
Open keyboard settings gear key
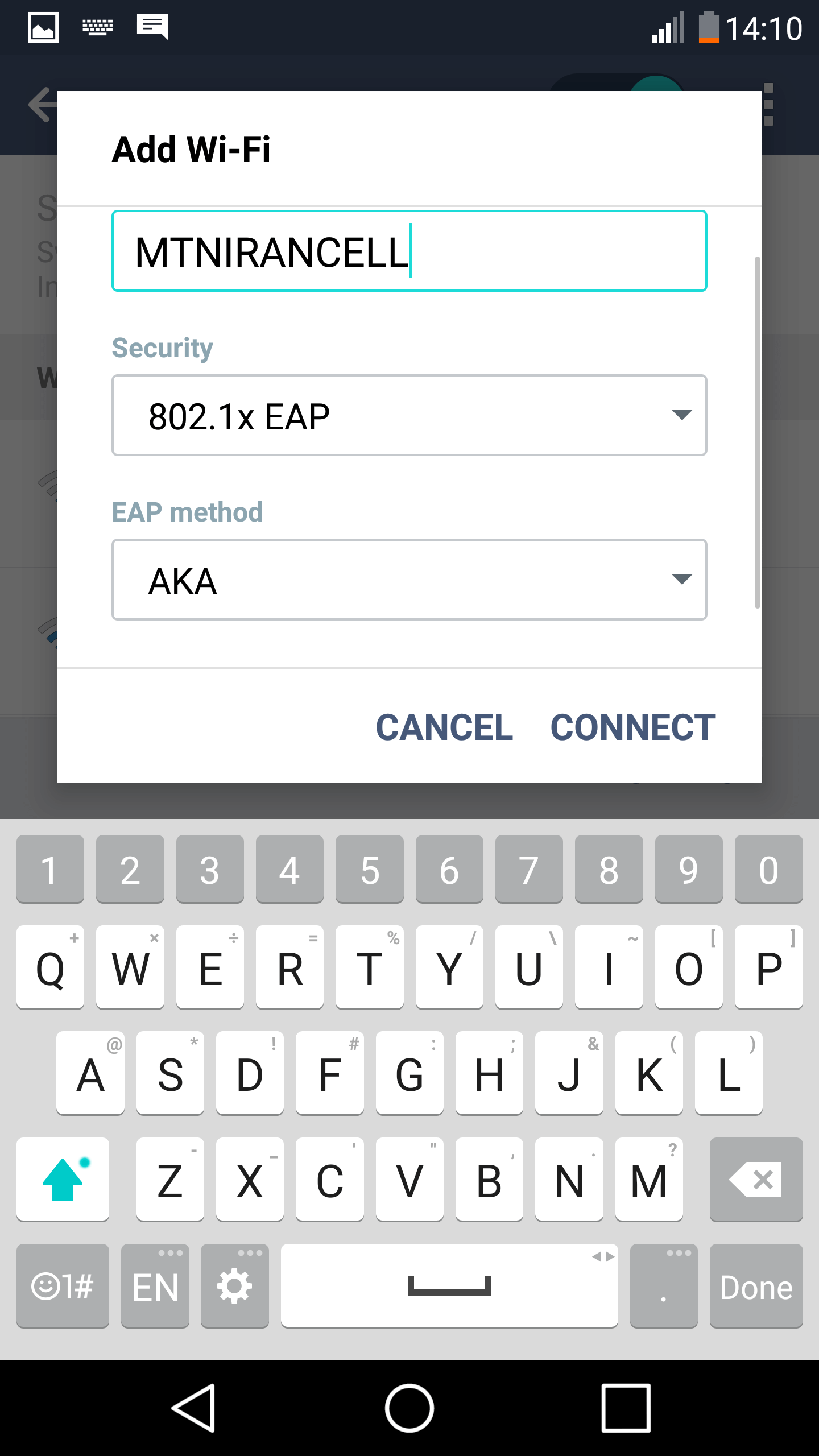click(234, 1287)
